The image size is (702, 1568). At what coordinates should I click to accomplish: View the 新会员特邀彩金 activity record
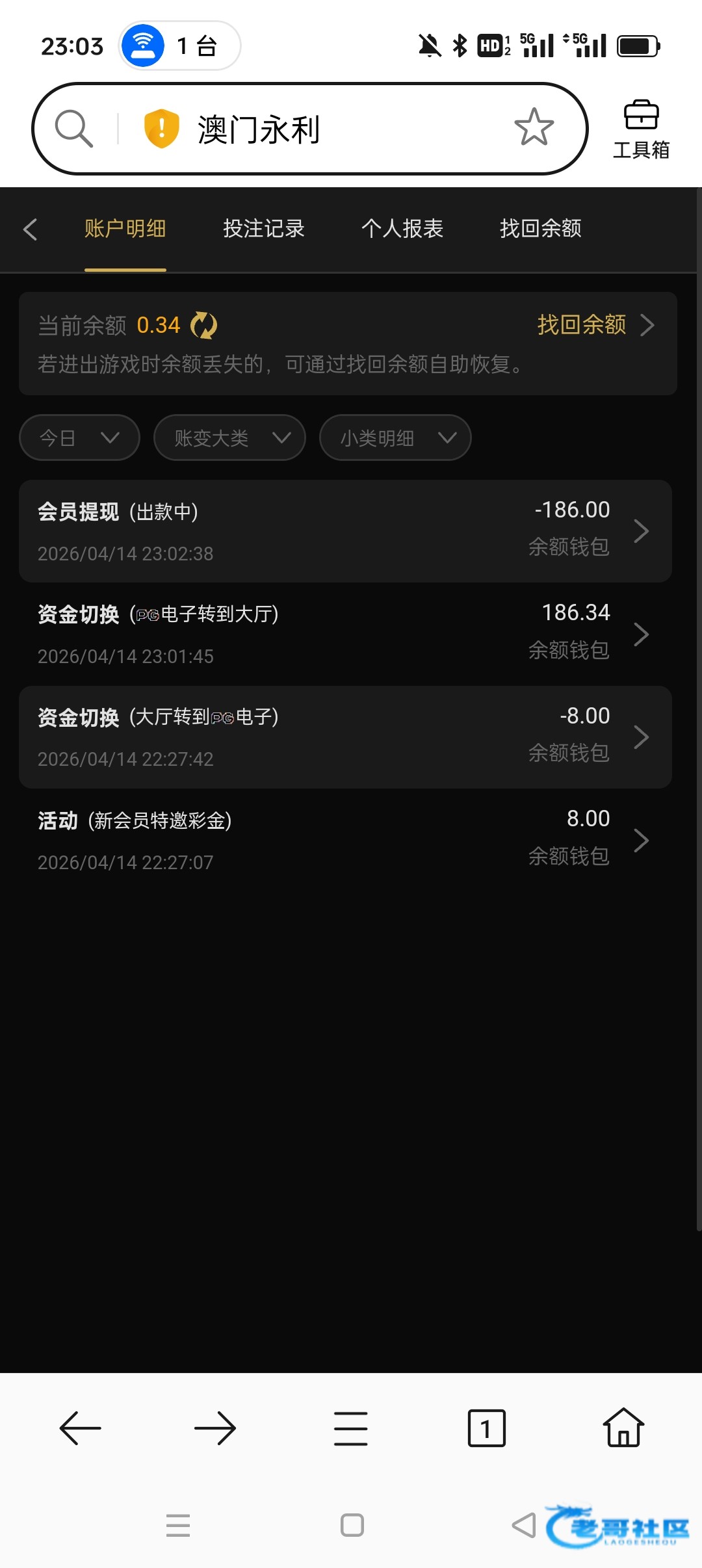[344, 840]
